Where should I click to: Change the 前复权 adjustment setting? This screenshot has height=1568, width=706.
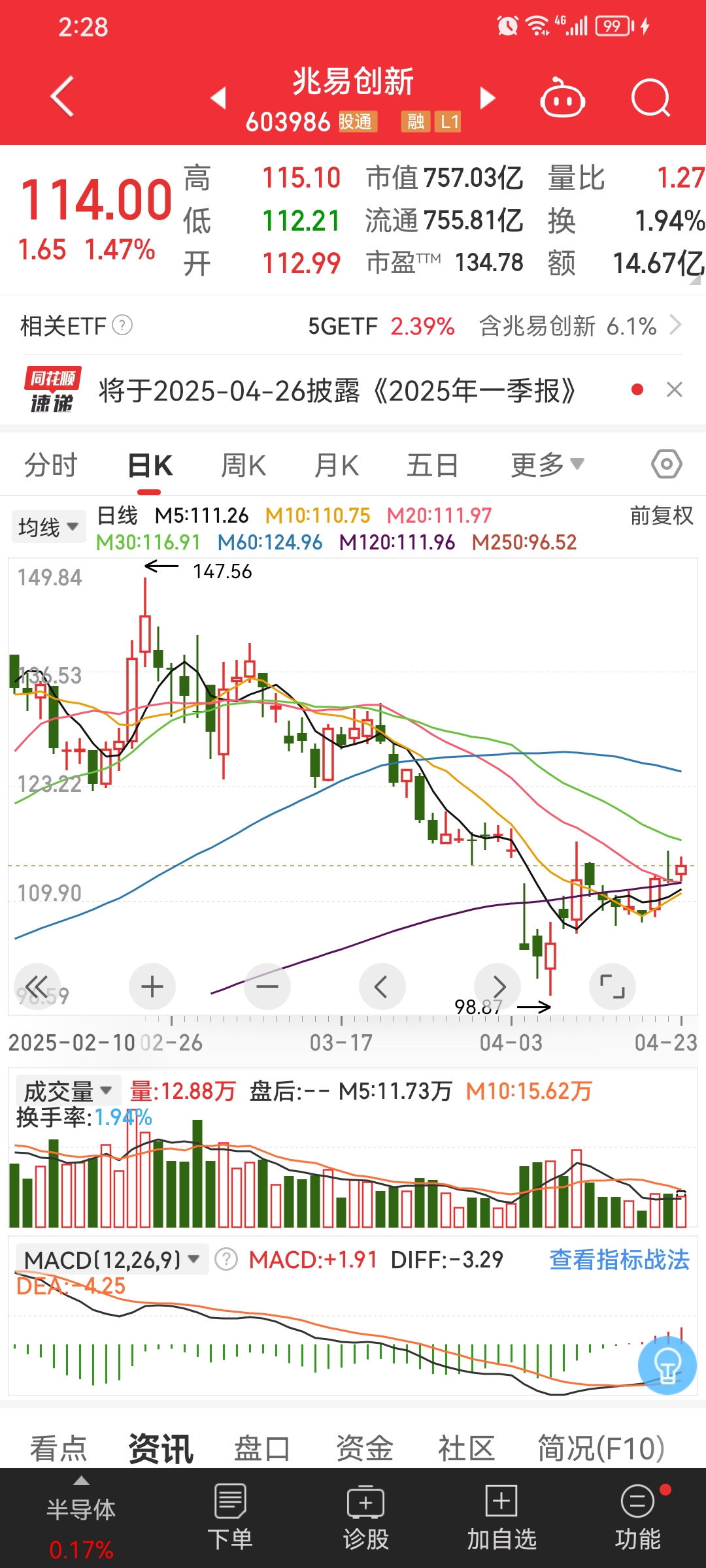tap(661, 515)
